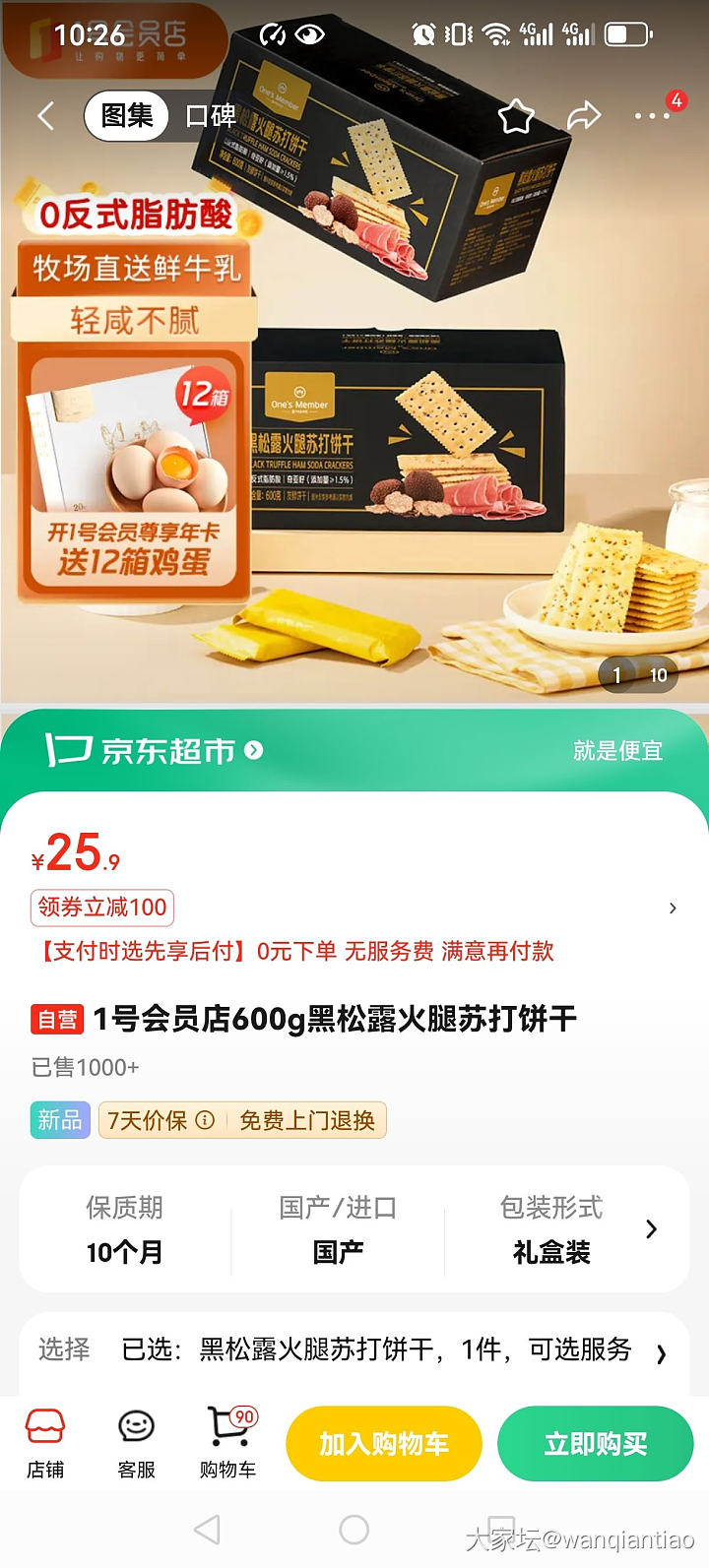This screenshot has width=709, height=1568.
Task: Open the 选择 options row
Action: [x=354, y=1349]
